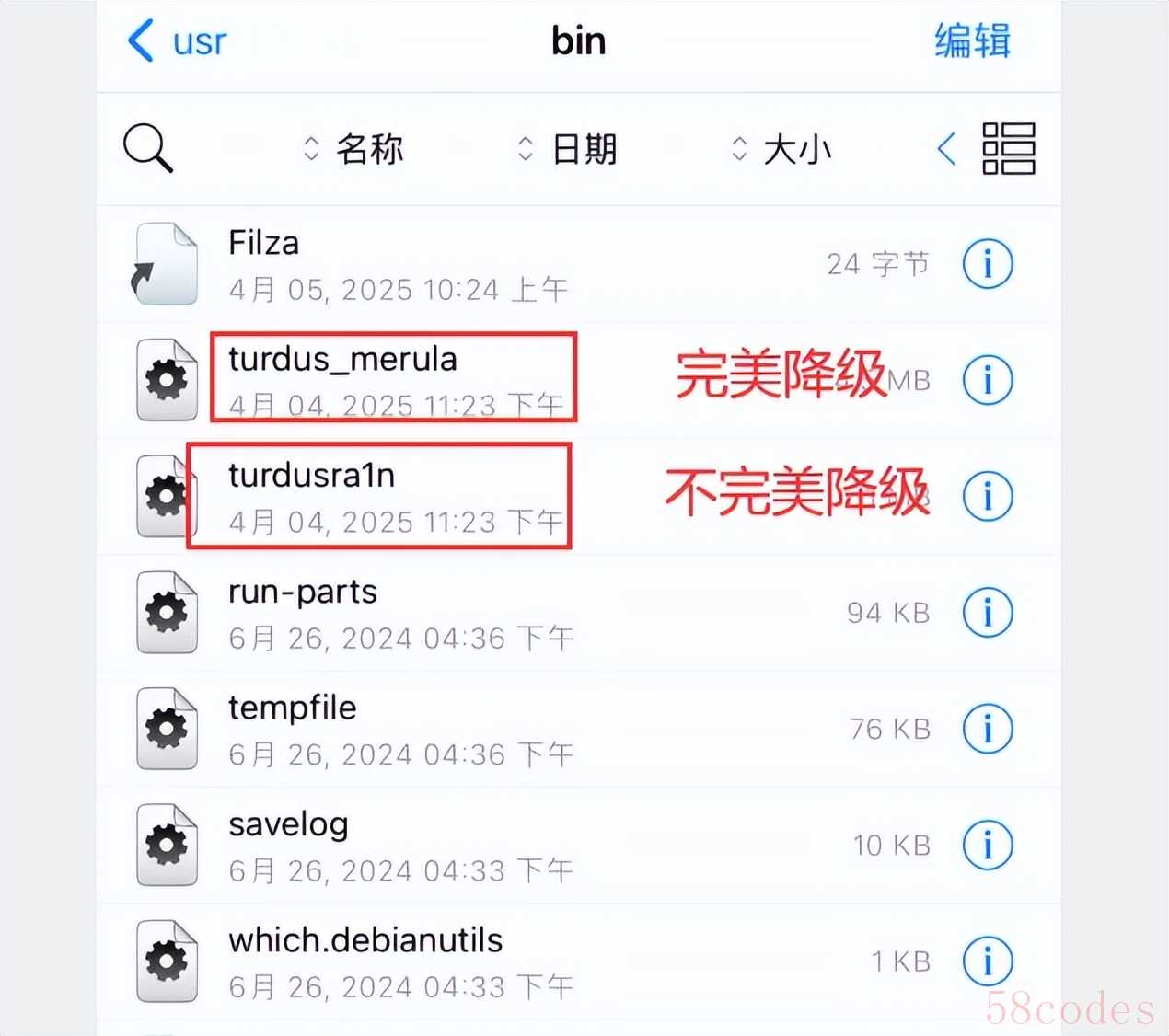Sort files by 大小

click(x=782, y=149)
